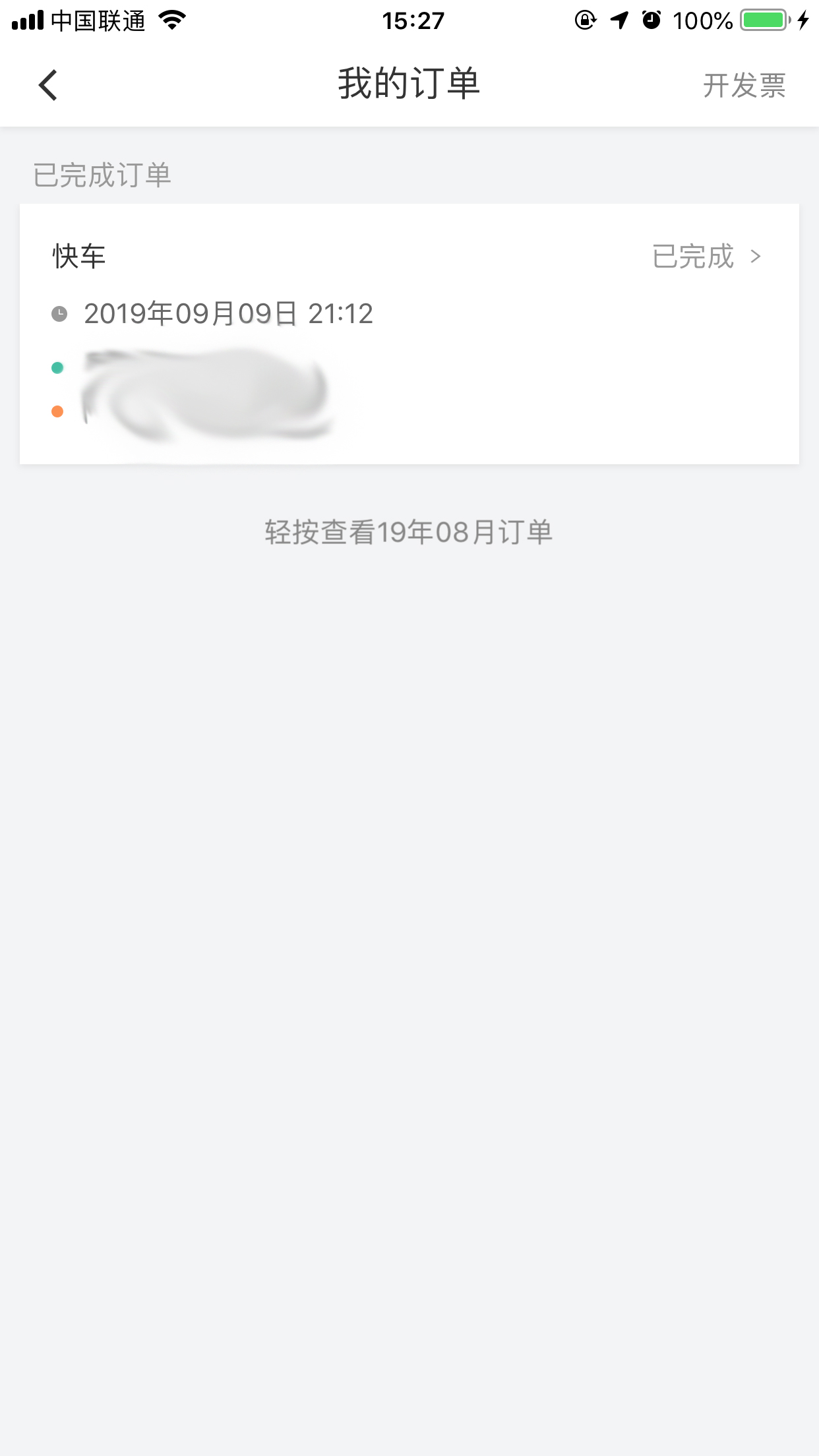The image size is (819, 1456).
Task: Tap the battery indicator showing 100%
Action: [x=758, y=20]
